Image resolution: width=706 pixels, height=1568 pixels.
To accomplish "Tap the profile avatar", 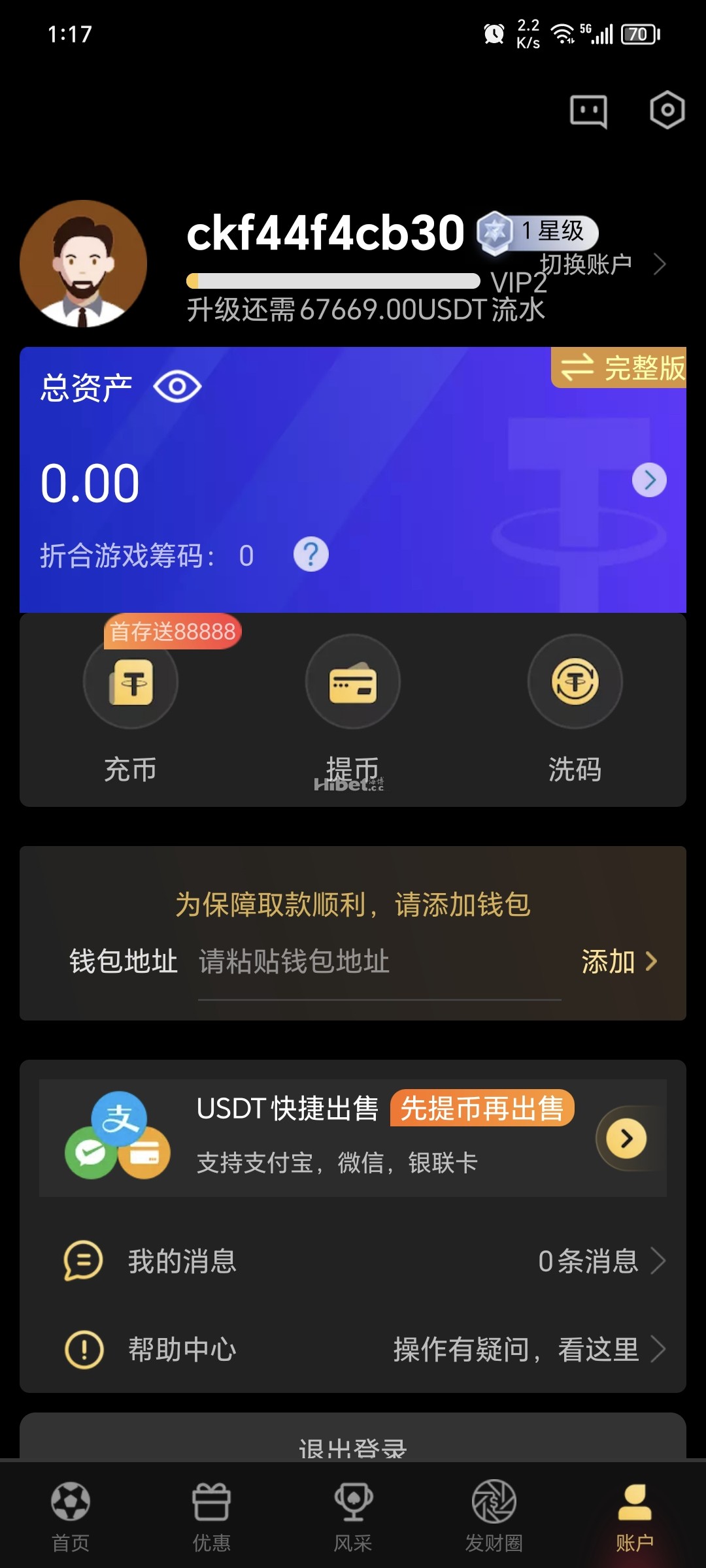I will click(x=84, y=264).
